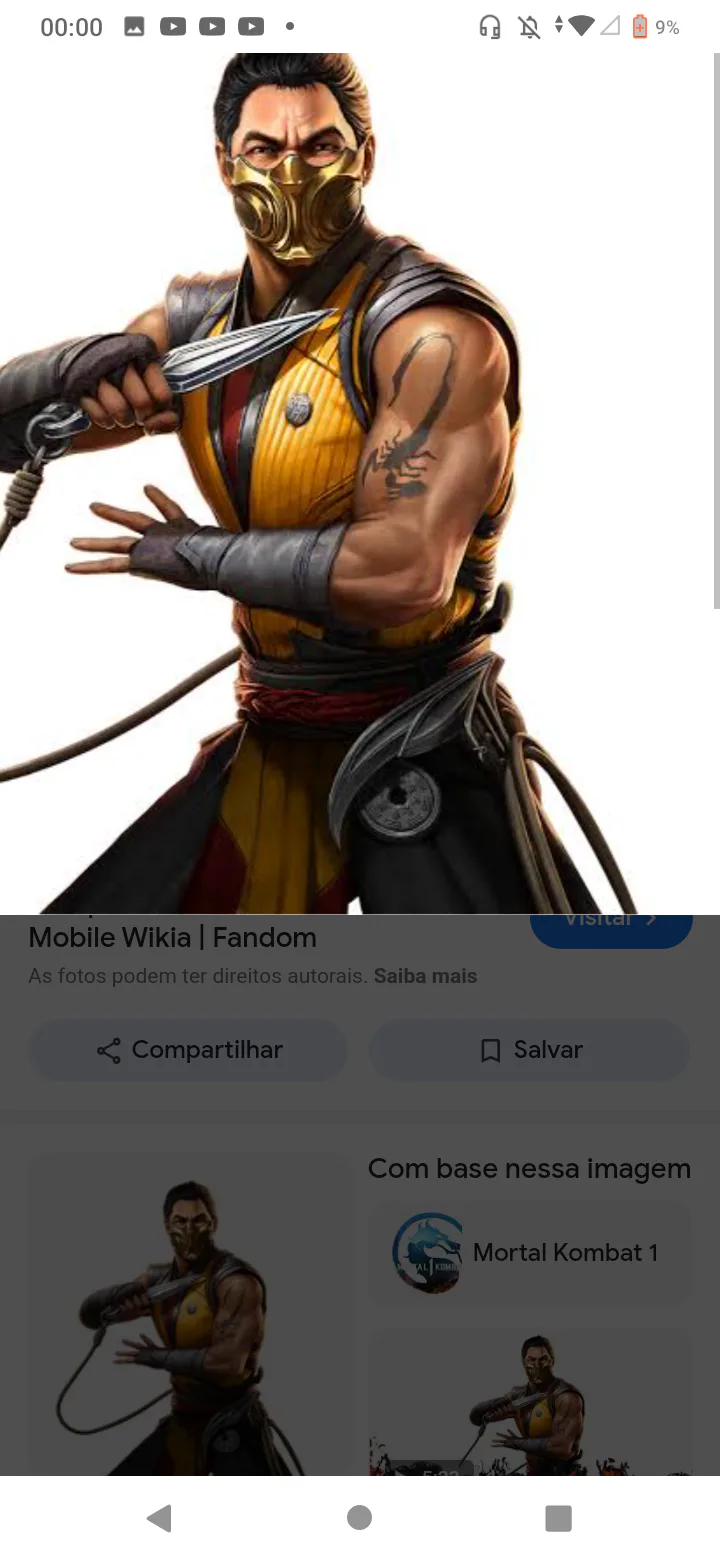Open the video result under Mortal Kombat 1

tap(530, 1400)
